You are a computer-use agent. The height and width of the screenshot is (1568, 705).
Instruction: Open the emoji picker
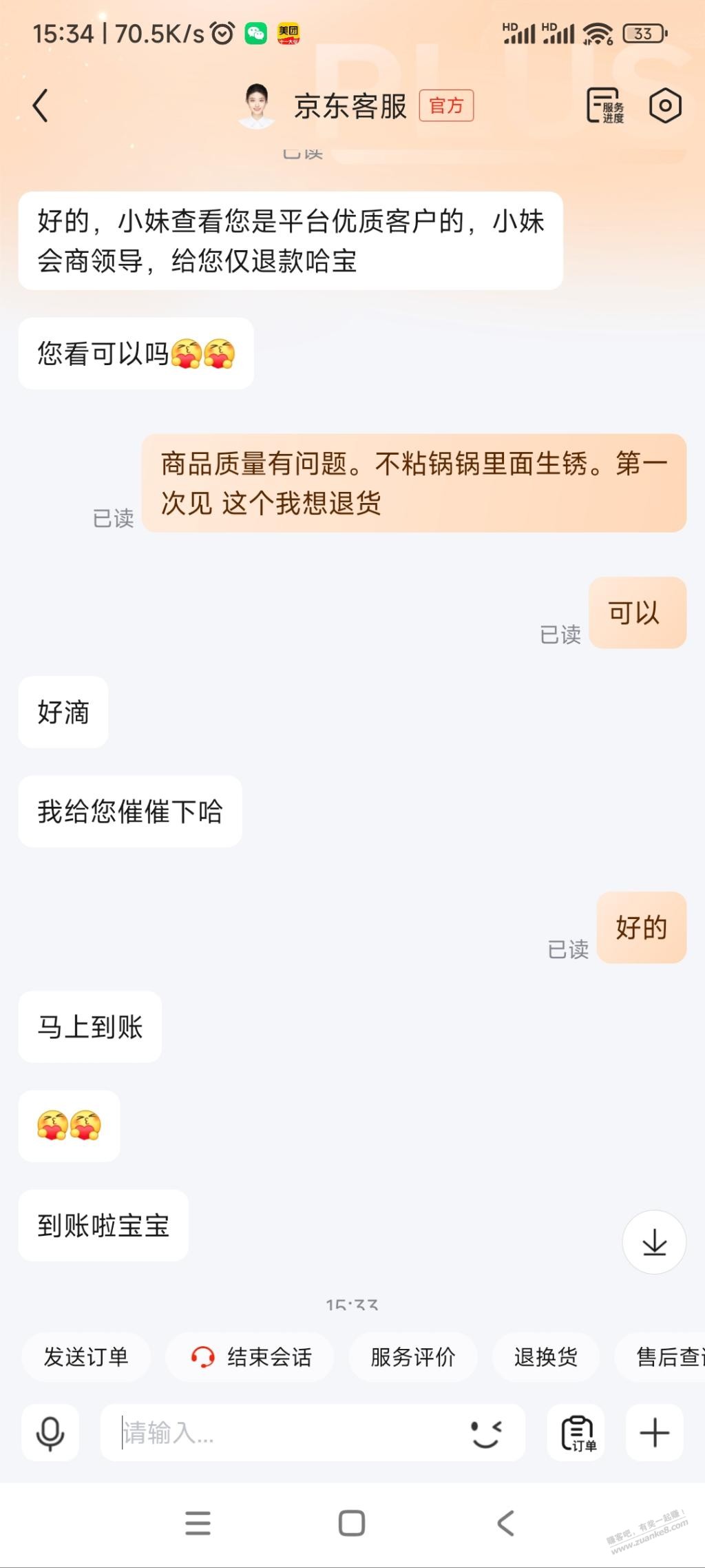pyautogui.click(x=487, y=1433)
